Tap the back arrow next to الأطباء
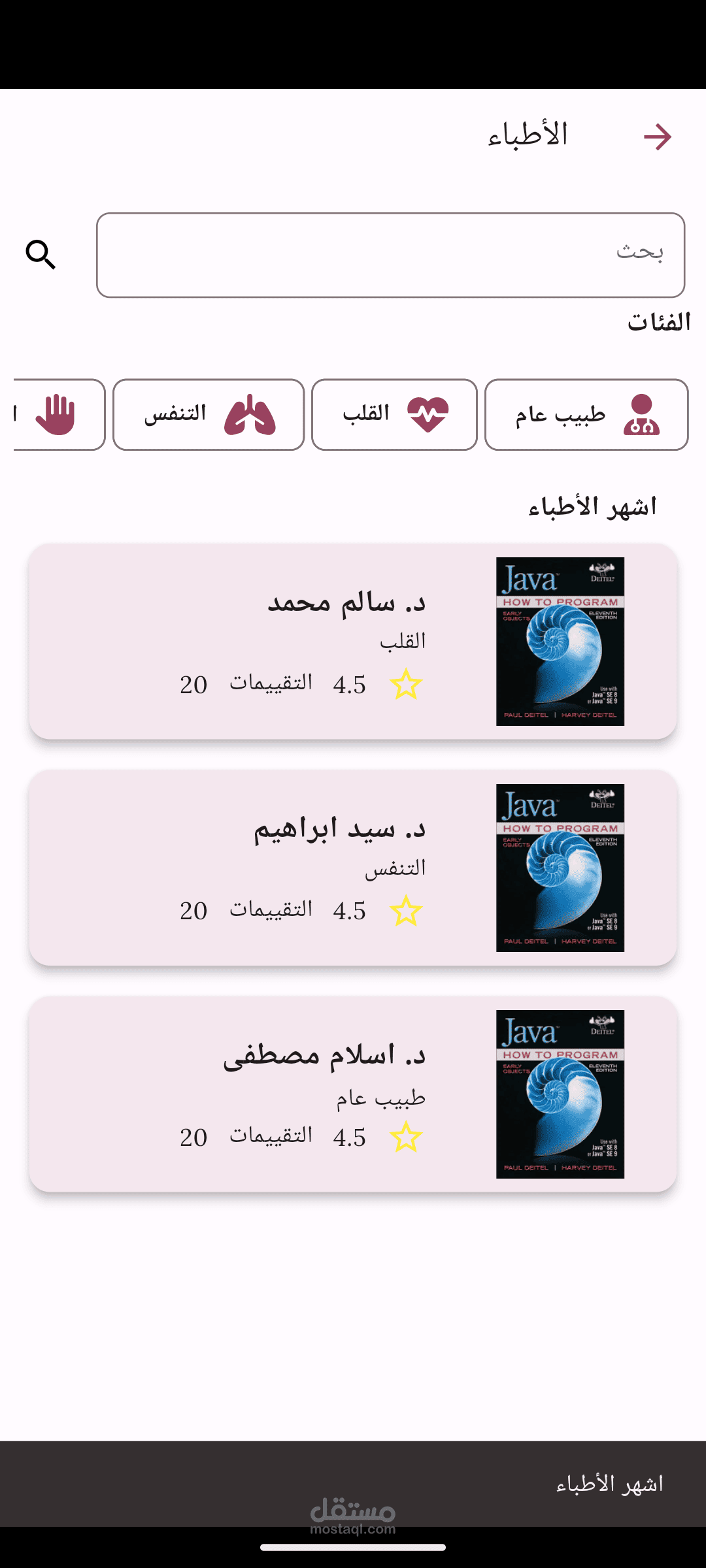Screen dimensions: 706x1568 click(657, 137)
